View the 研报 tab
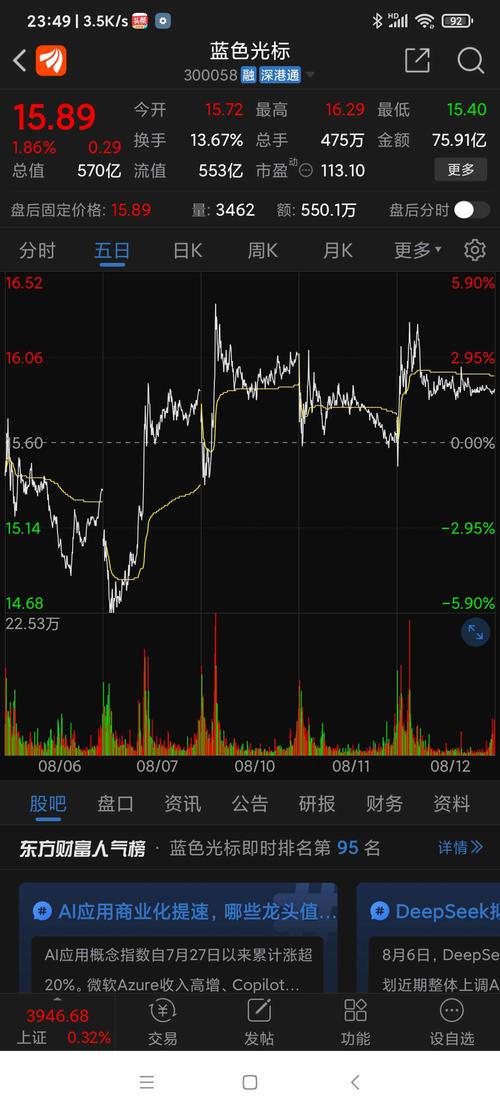The width and height of the screenshot is (500, 1111). pyautogui.click(x=317, y=803)
